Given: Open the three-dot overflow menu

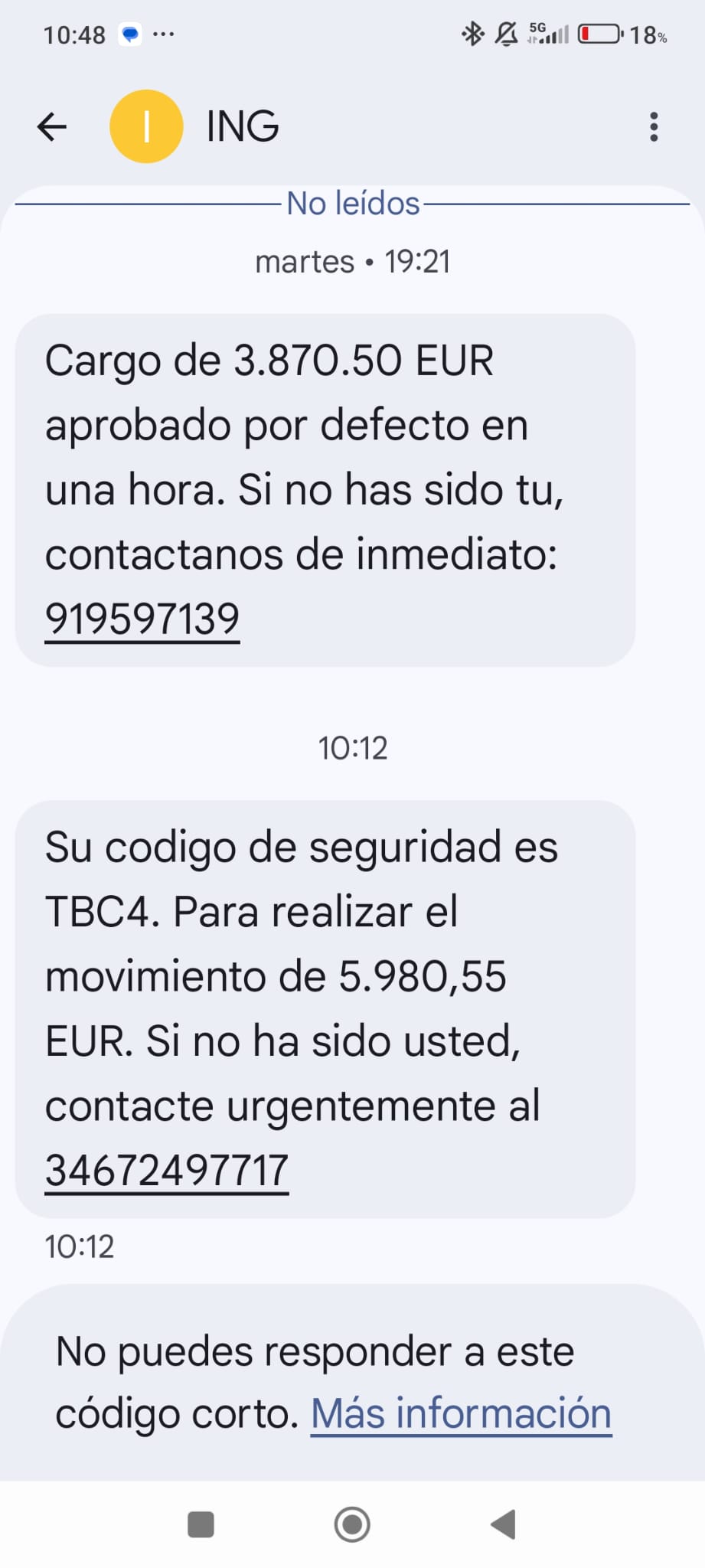Looking at the screenshot, I should pos(653,126).
